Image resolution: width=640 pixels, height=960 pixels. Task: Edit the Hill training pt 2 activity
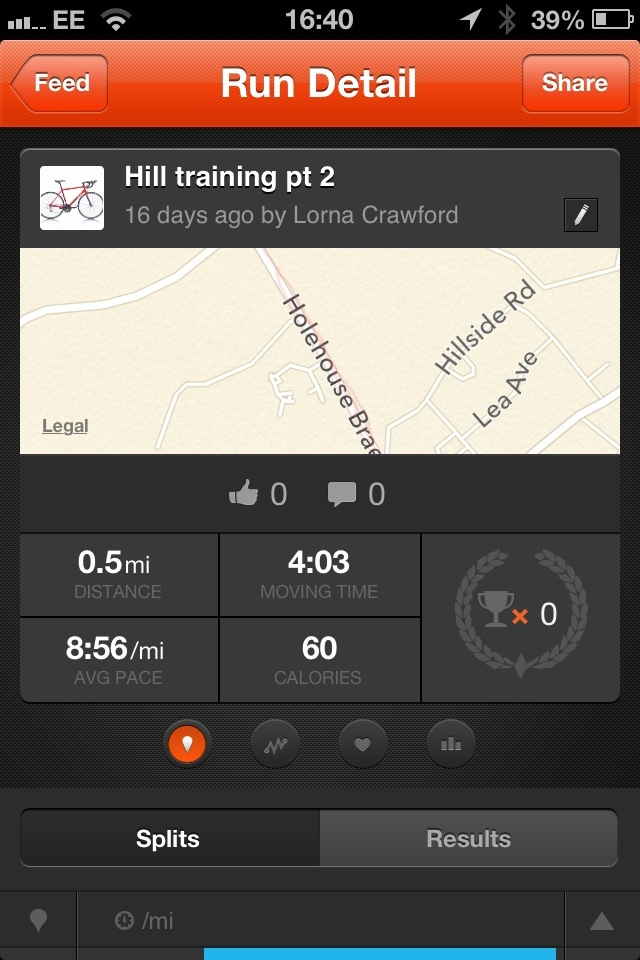pyautogui.click(x=581, y=215)
